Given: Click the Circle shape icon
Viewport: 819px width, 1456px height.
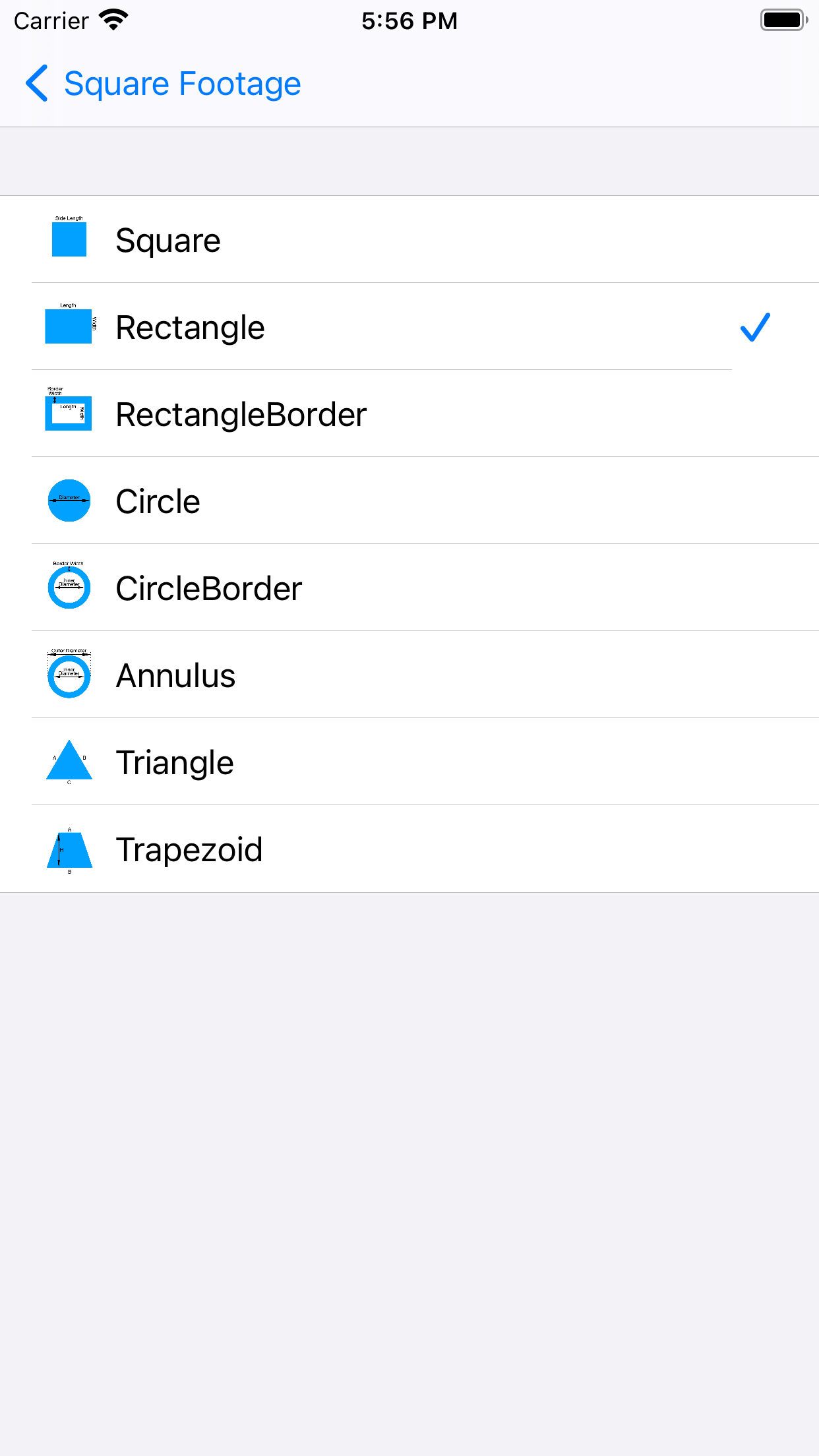Looking at the screenshot, I should click(68, 501).
